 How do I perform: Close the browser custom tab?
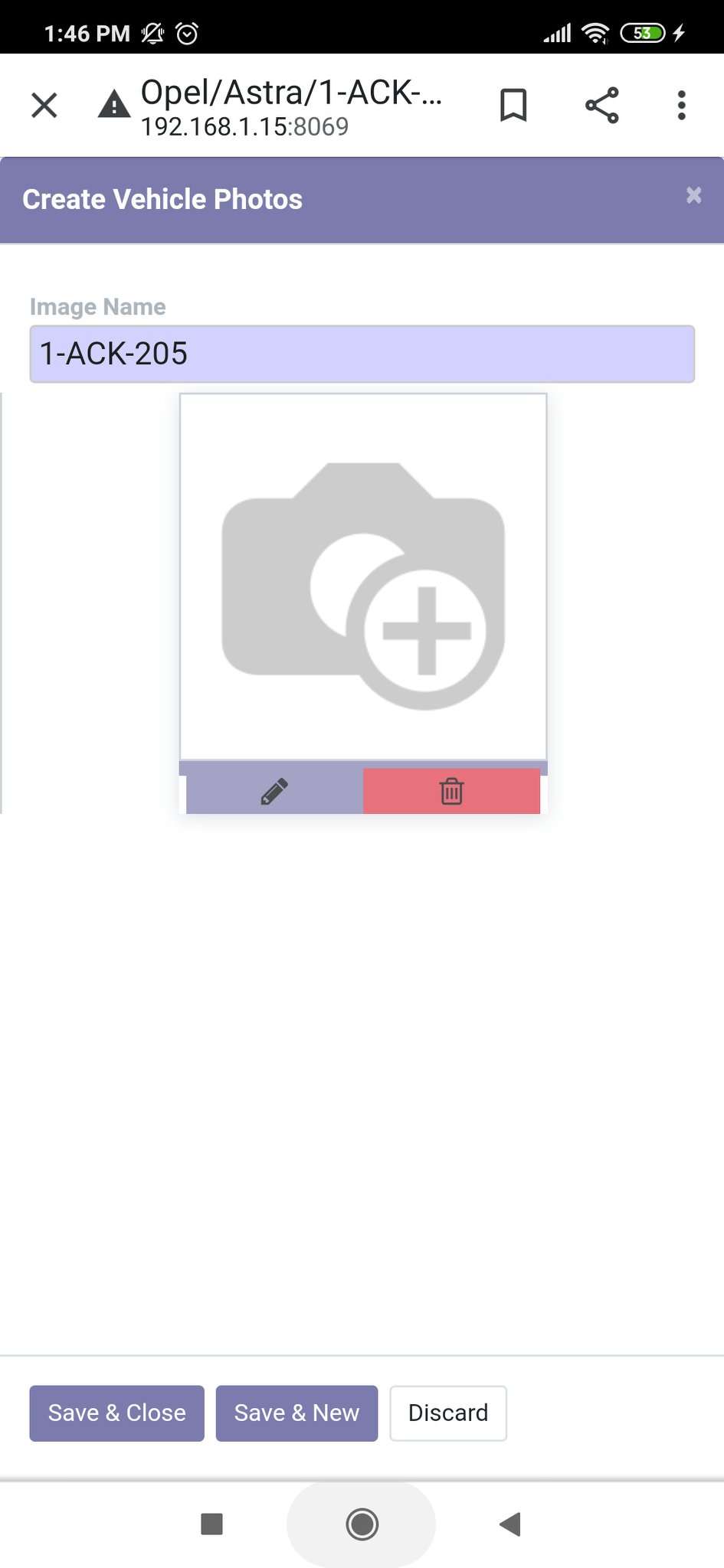44,106
